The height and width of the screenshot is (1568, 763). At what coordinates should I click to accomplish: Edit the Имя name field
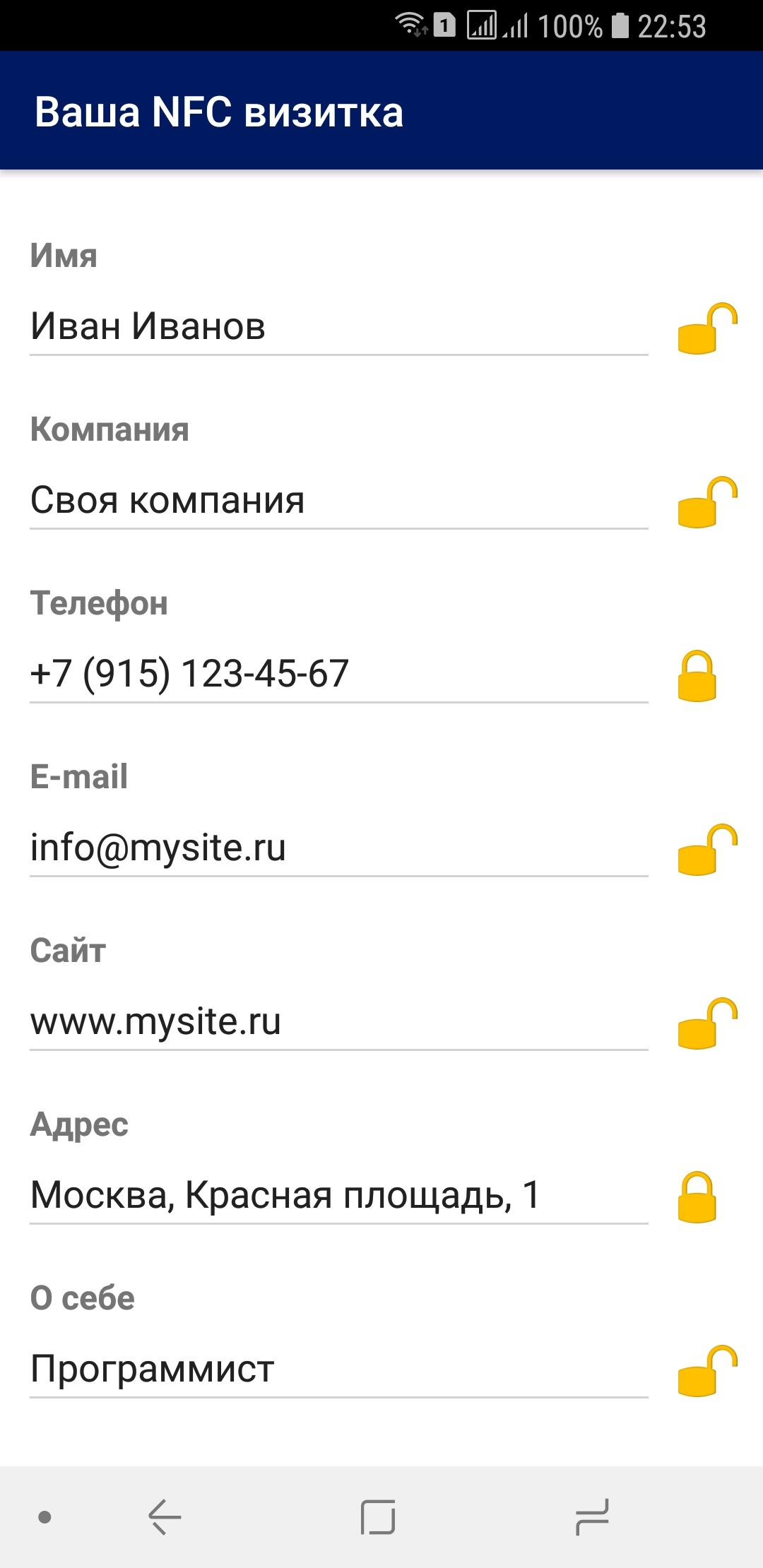pos(338,327)
